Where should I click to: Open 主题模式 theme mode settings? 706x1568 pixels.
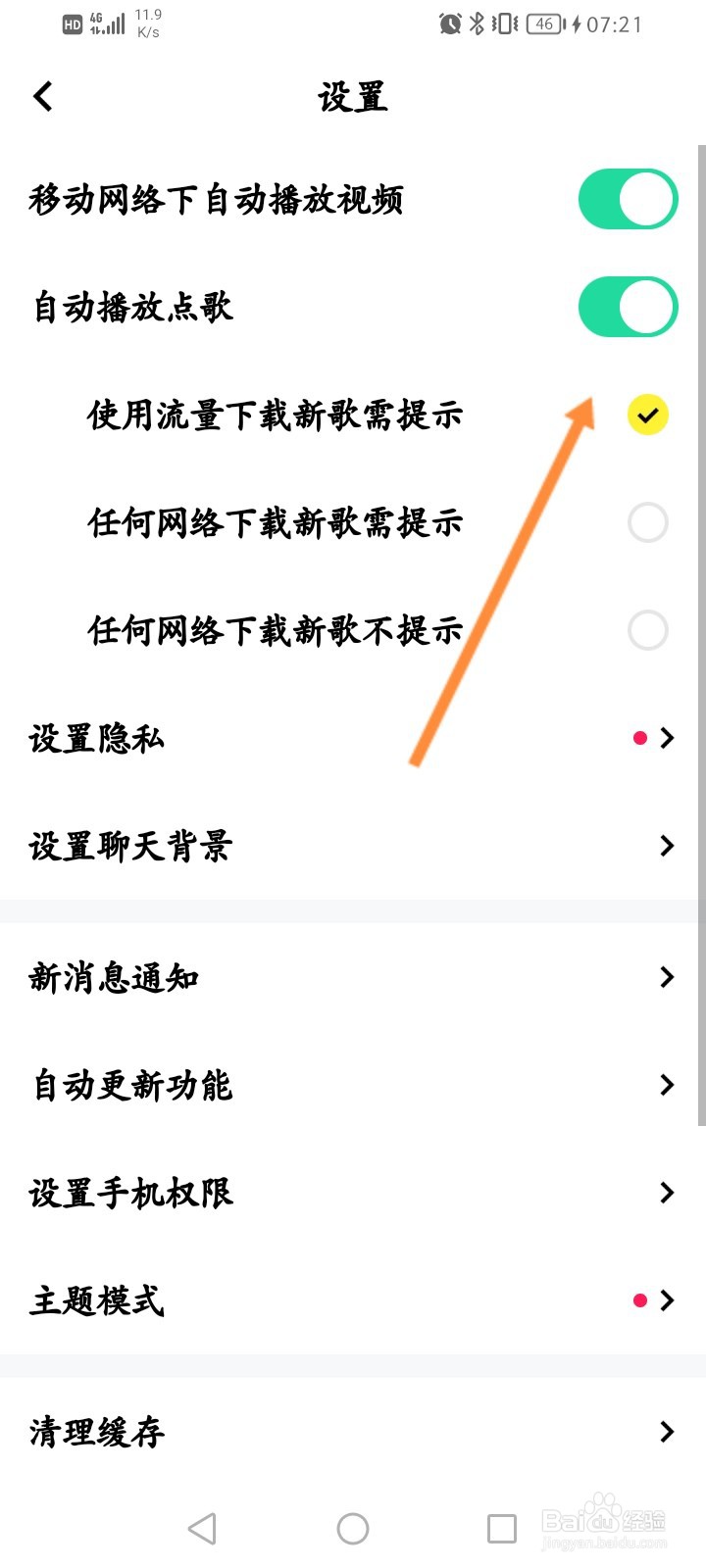pyautogui.click(x=353, y=1300)
